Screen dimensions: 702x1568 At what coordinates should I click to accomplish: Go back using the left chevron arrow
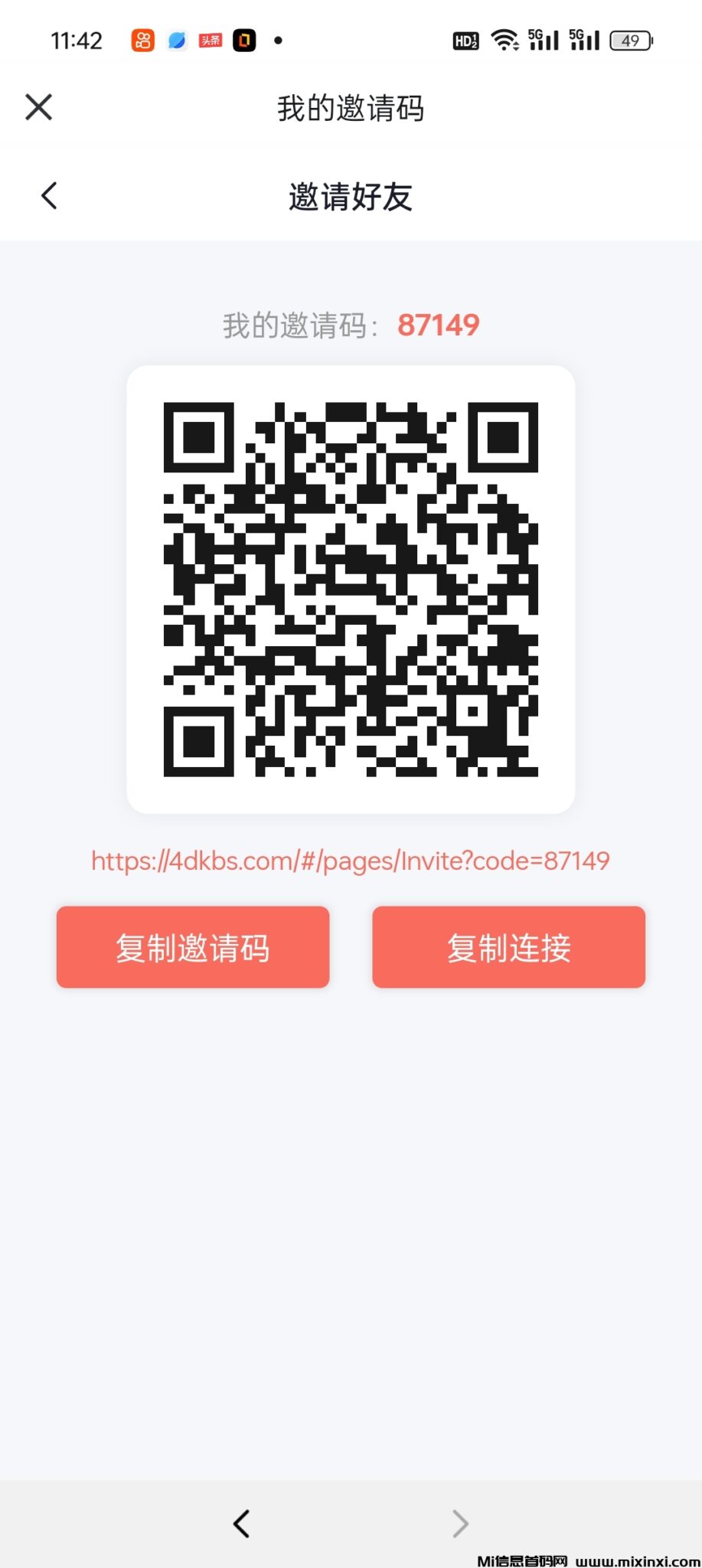(49, 195)
